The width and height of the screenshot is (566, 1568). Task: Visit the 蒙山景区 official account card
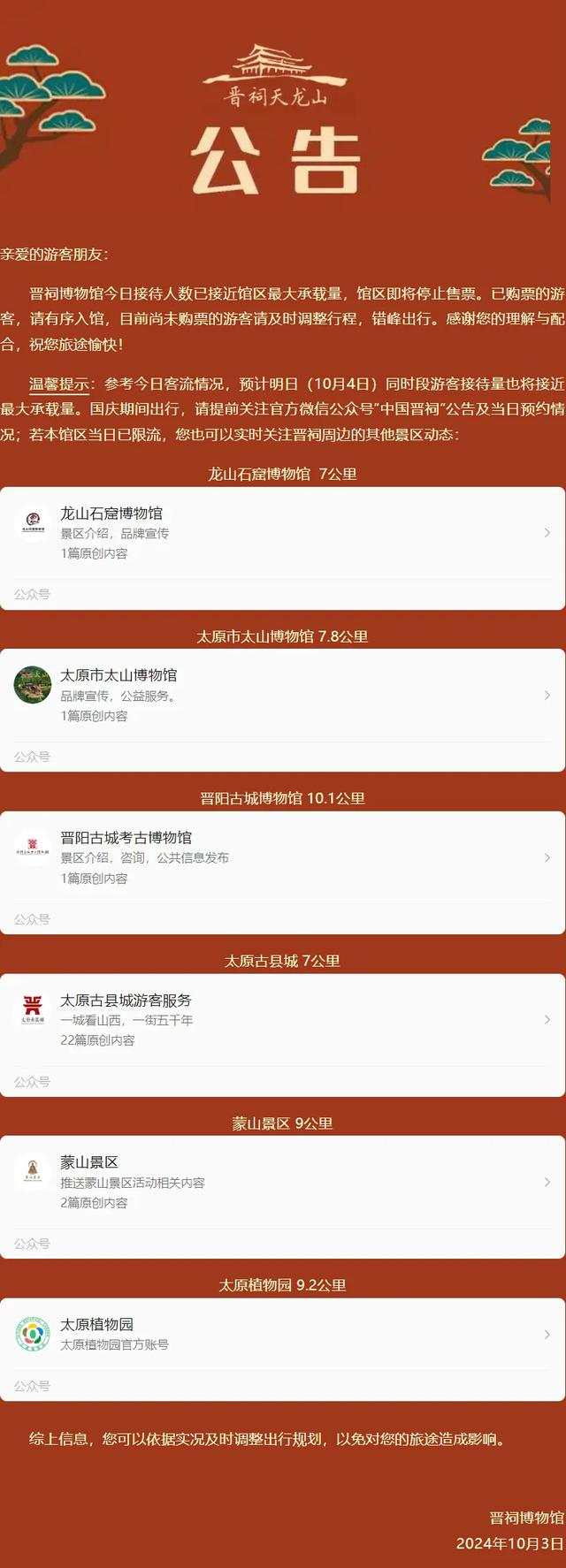click(x=282, y=1182)
